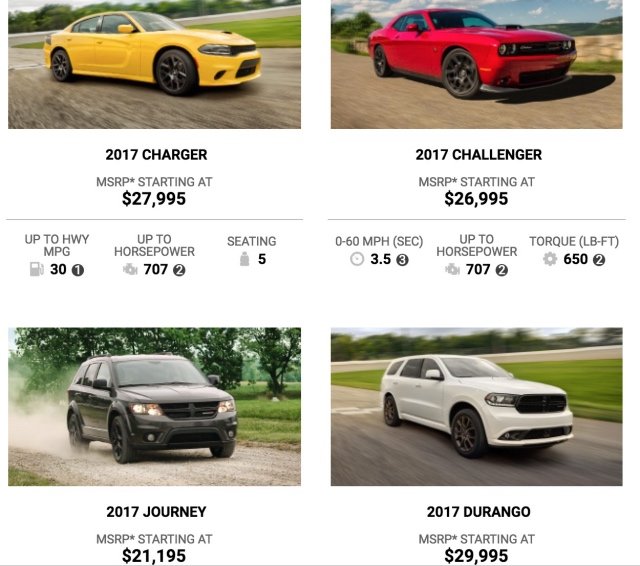Image resolution: width=640 pixels, height=566 pixels.
Task: Open the 2017 Charger vehicle card
Action: pyautogui.click(x=155, y=65)
